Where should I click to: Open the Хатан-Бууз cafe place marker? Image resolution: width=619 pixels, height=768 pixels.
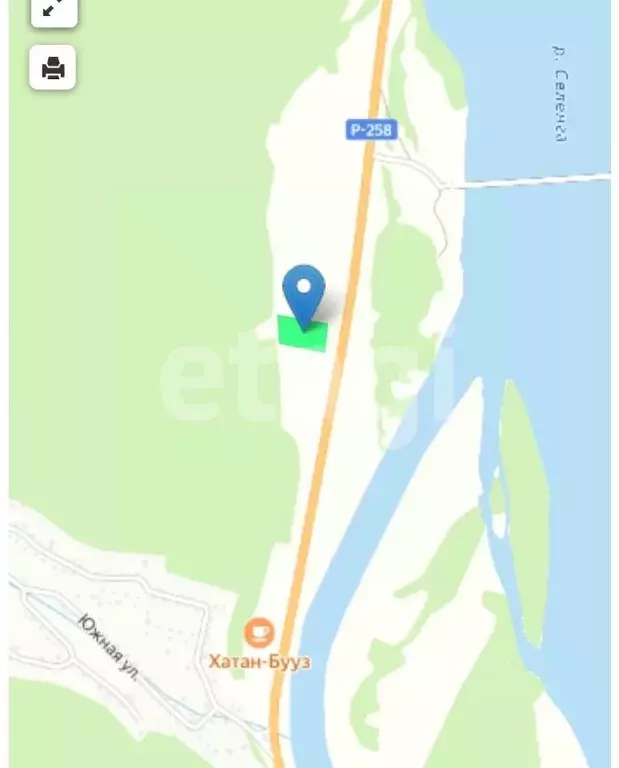point(259,633)
